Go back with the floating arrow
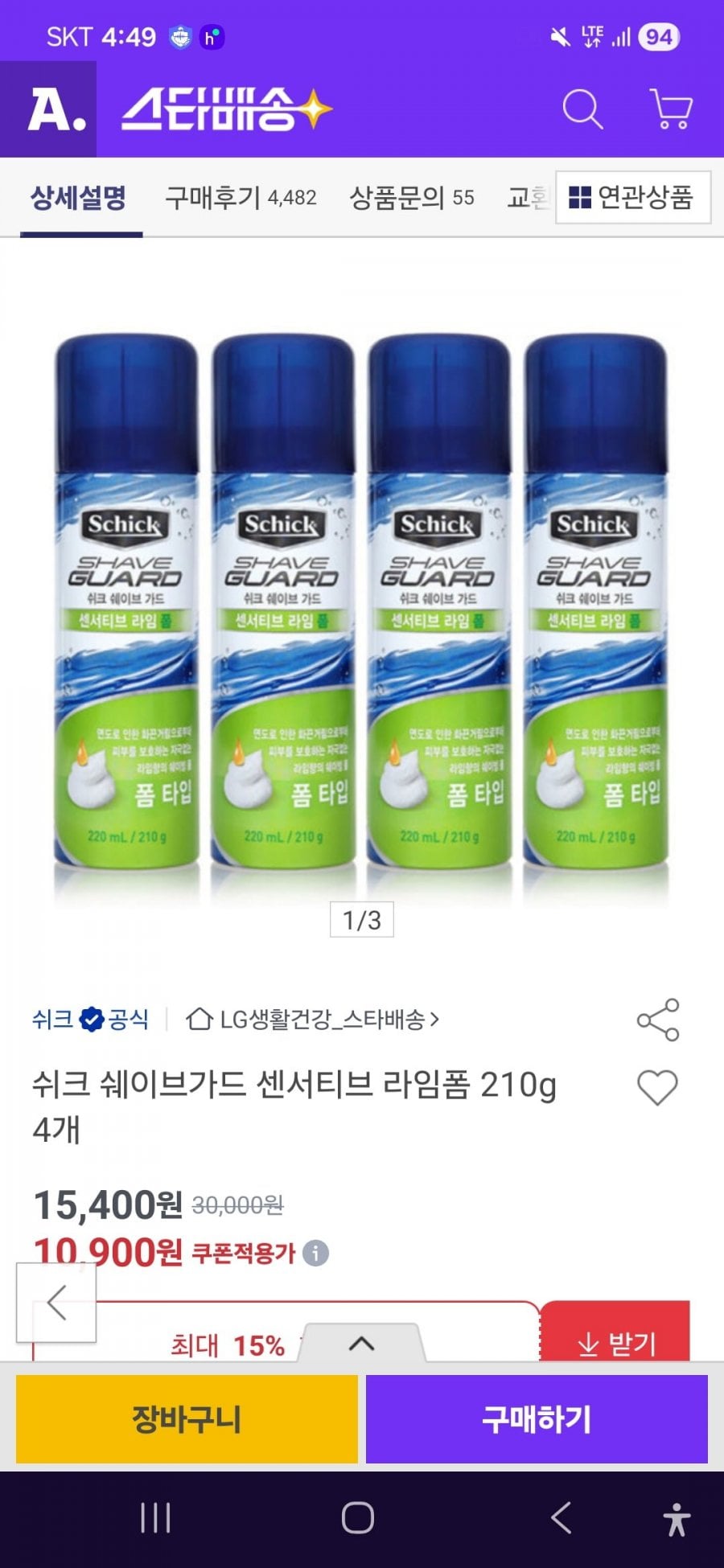Screen dimensions: 724x1568 point(56,1303)
